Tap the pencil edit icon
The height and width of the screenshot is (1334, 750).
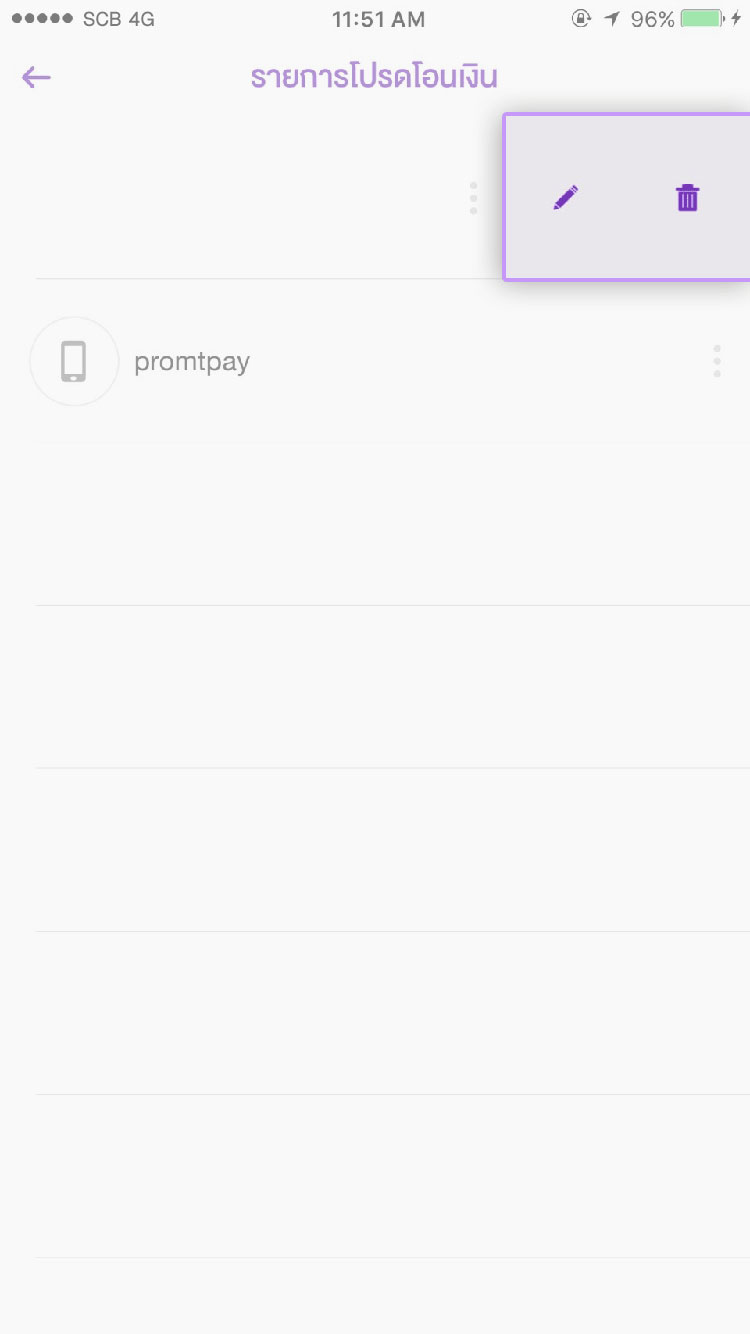coord(566,198)
